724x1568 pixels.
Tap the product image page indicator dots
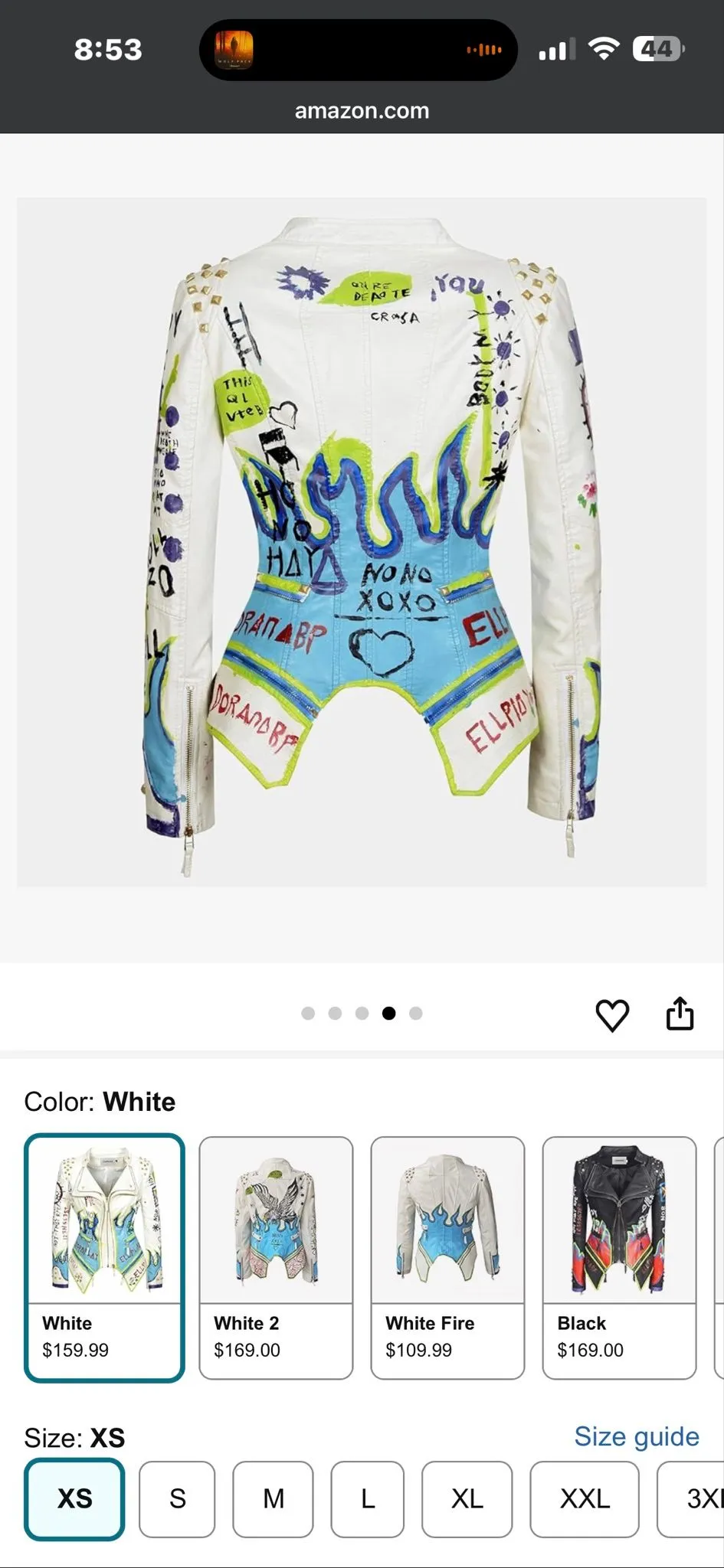point(362,1013)
